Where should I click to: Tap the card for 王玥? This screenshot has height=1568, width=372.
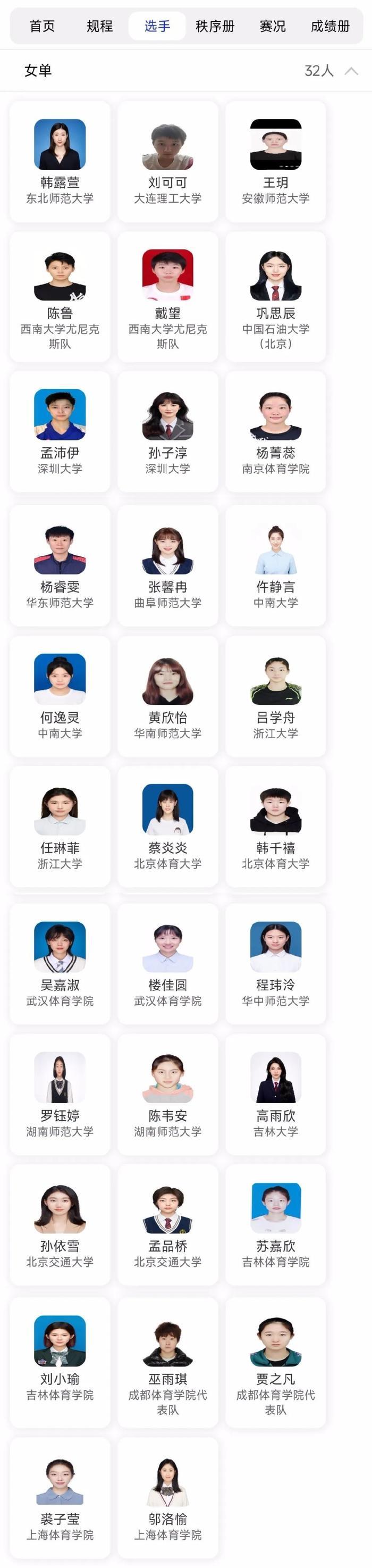point(275,161)
